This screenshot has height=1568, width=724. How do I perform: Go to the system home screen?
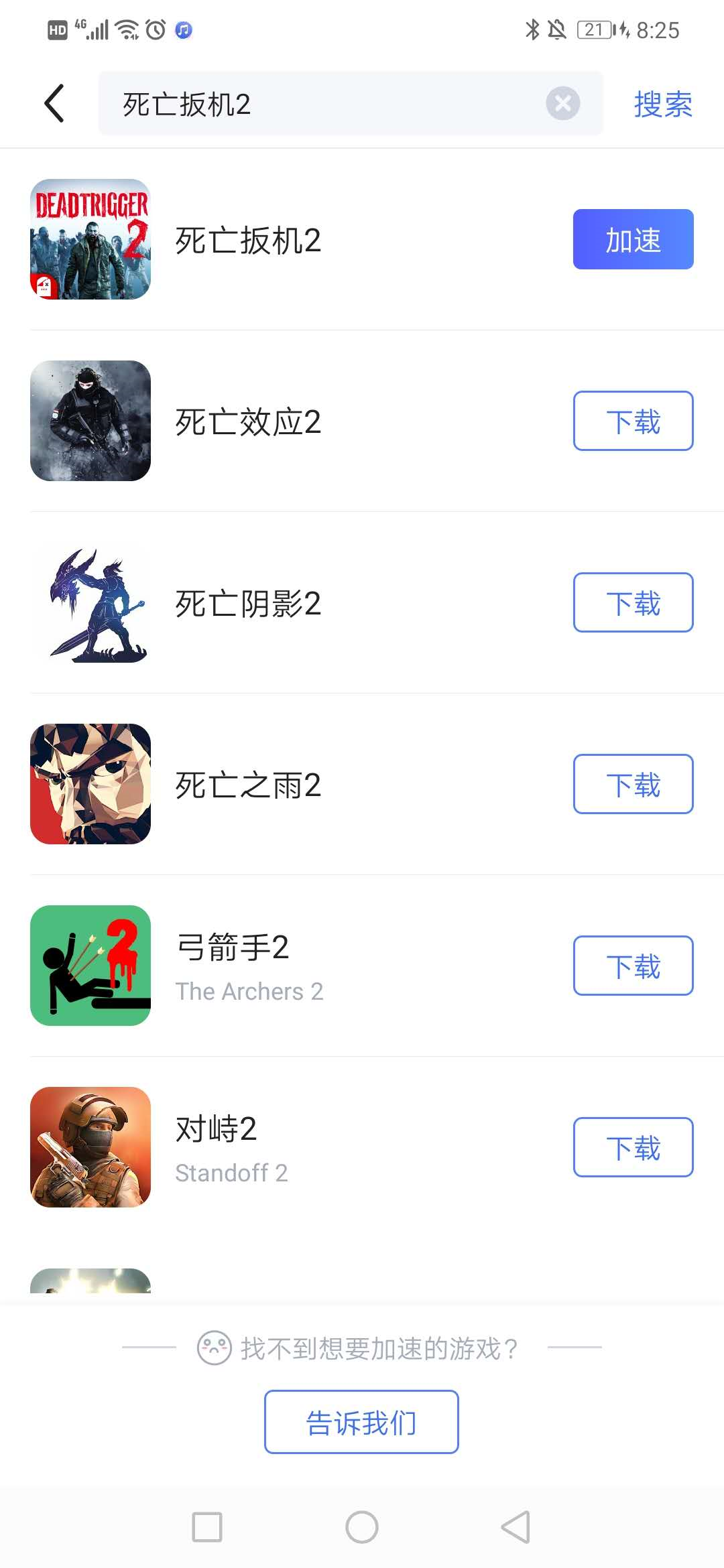362,1527
